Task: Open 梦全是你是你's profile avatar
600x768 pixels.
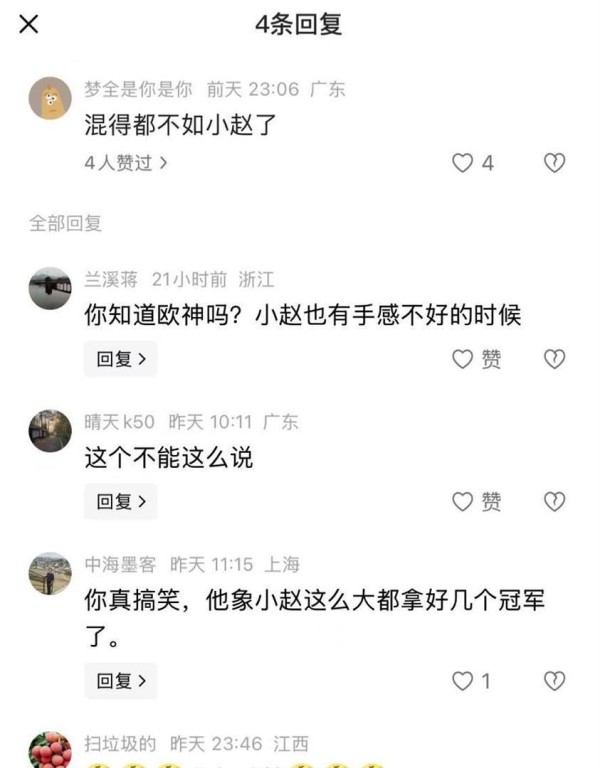Action: [50, 98]
